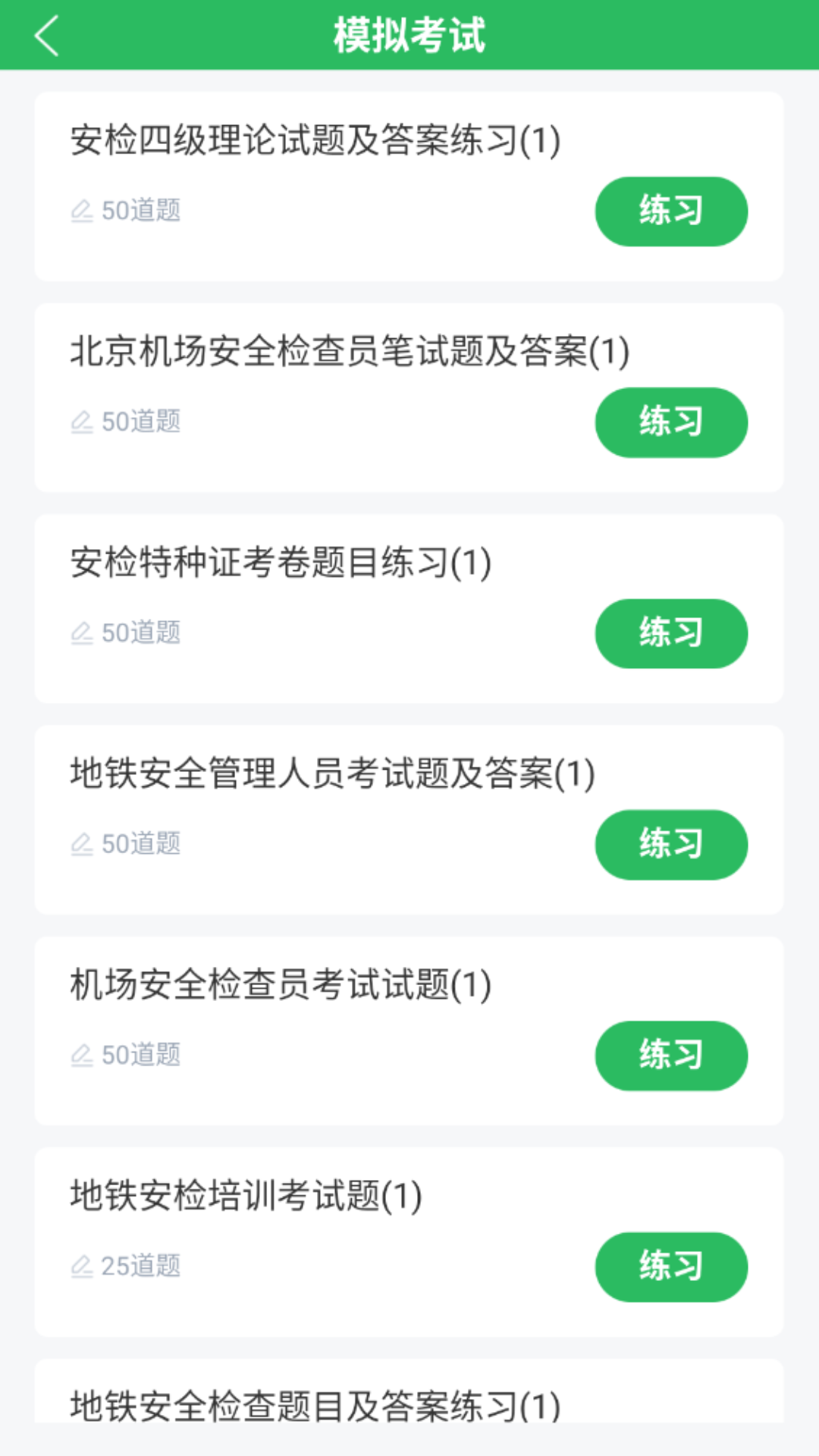This screenshot has height=1456, width=819.
Task: Click the pencil icon on 机场安全检查员考试试题 card
Action: (x=83, y=1054)
